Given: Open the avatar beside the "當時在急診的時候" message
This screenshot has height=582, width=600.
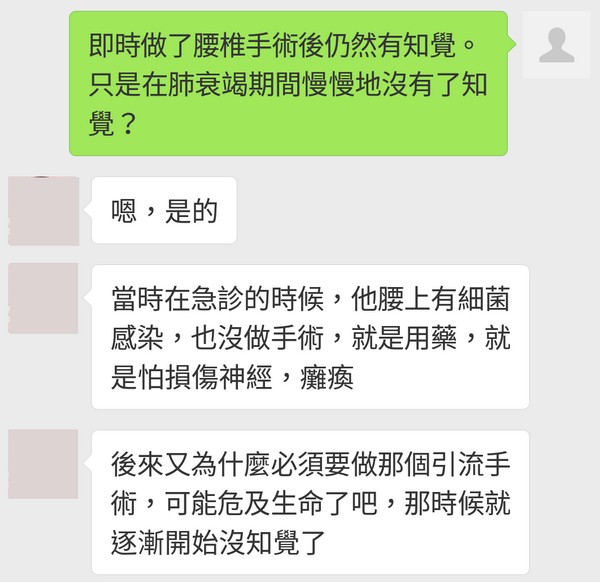Looking at the screenshot, I should pyautogui.click(x=43, y=299).
